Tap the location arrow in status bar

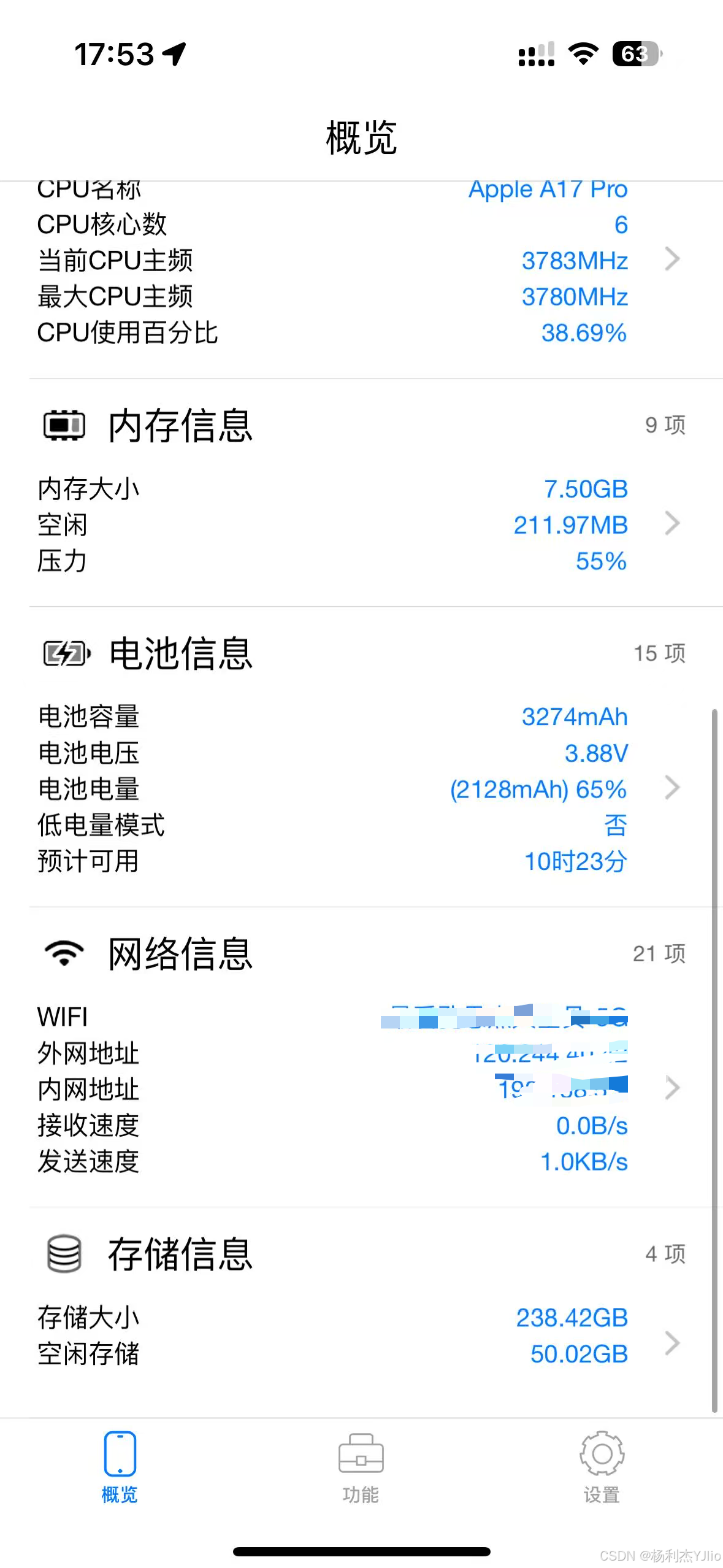(174, 54)
